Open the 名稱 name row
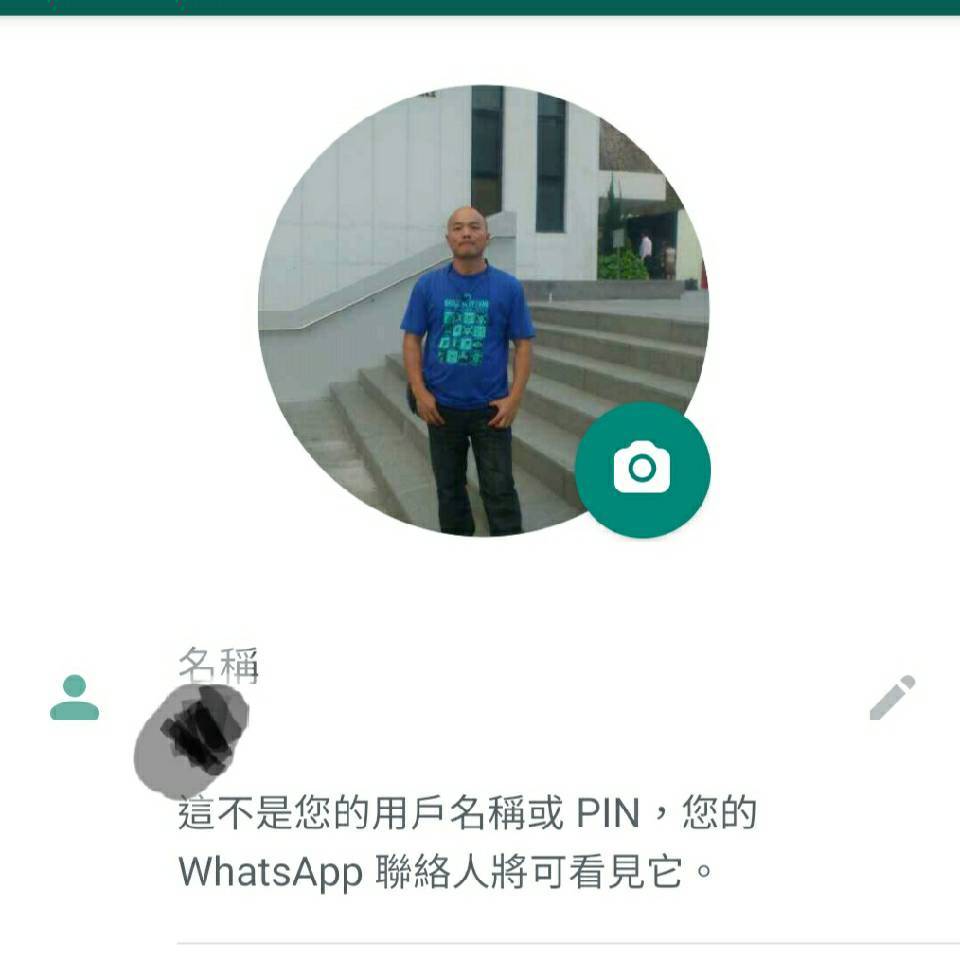960x960 pixels. point(500,700)
